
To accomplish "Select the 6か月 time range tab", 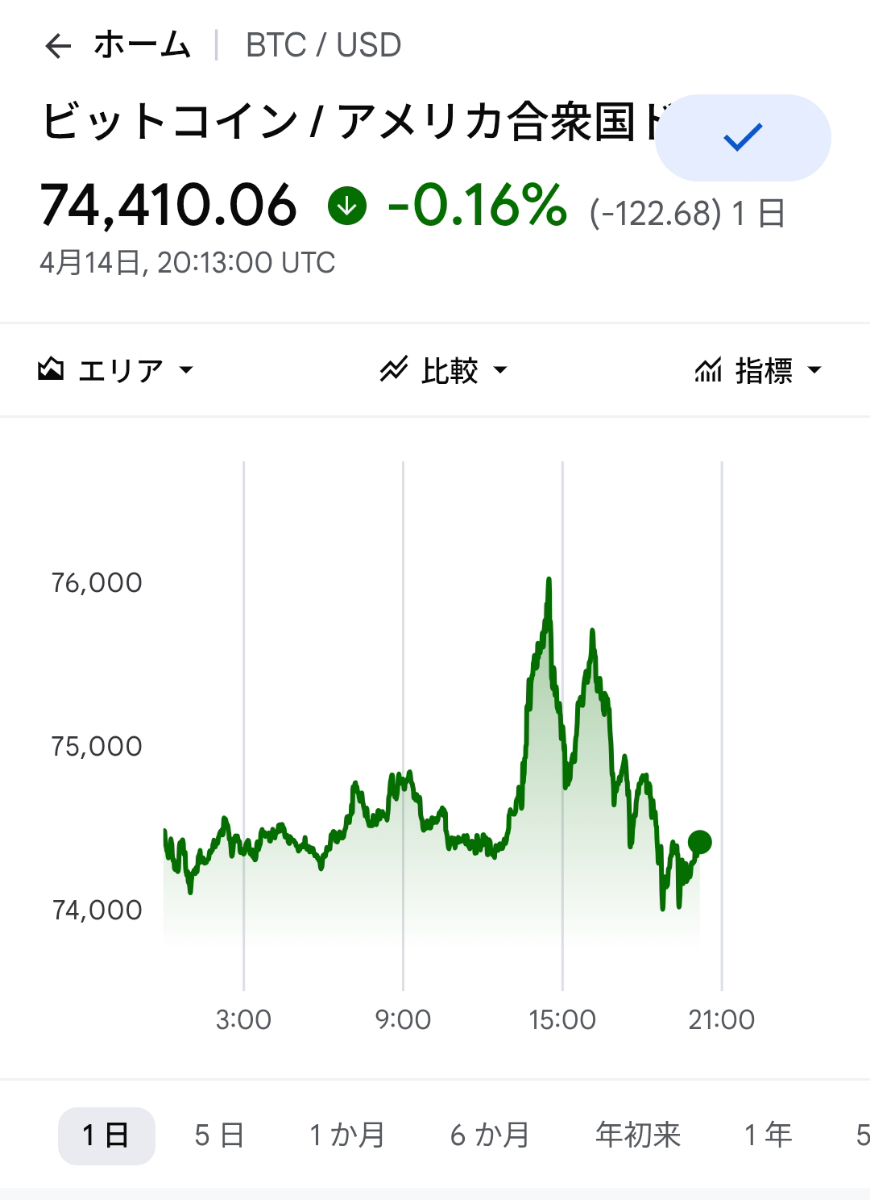I will tap(489, 1135).
